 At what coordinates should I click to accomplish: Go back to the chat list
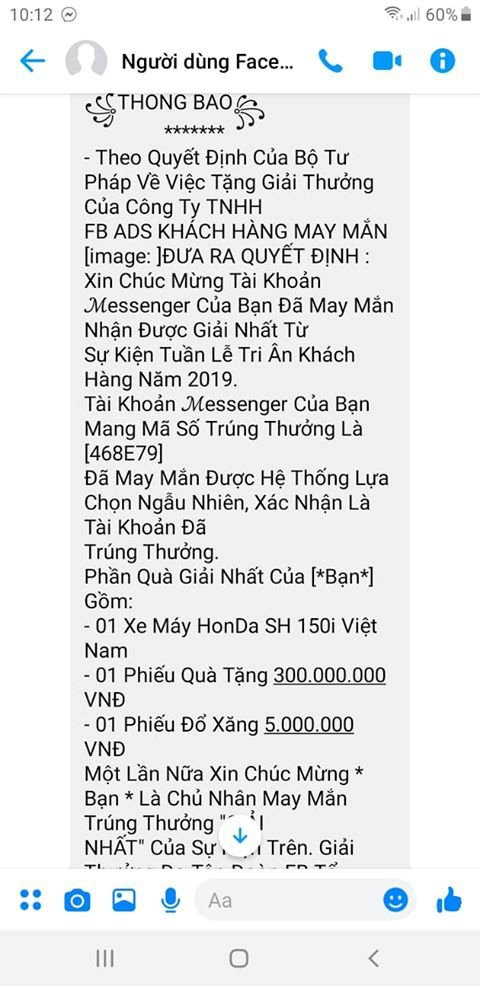coord(32,61)
